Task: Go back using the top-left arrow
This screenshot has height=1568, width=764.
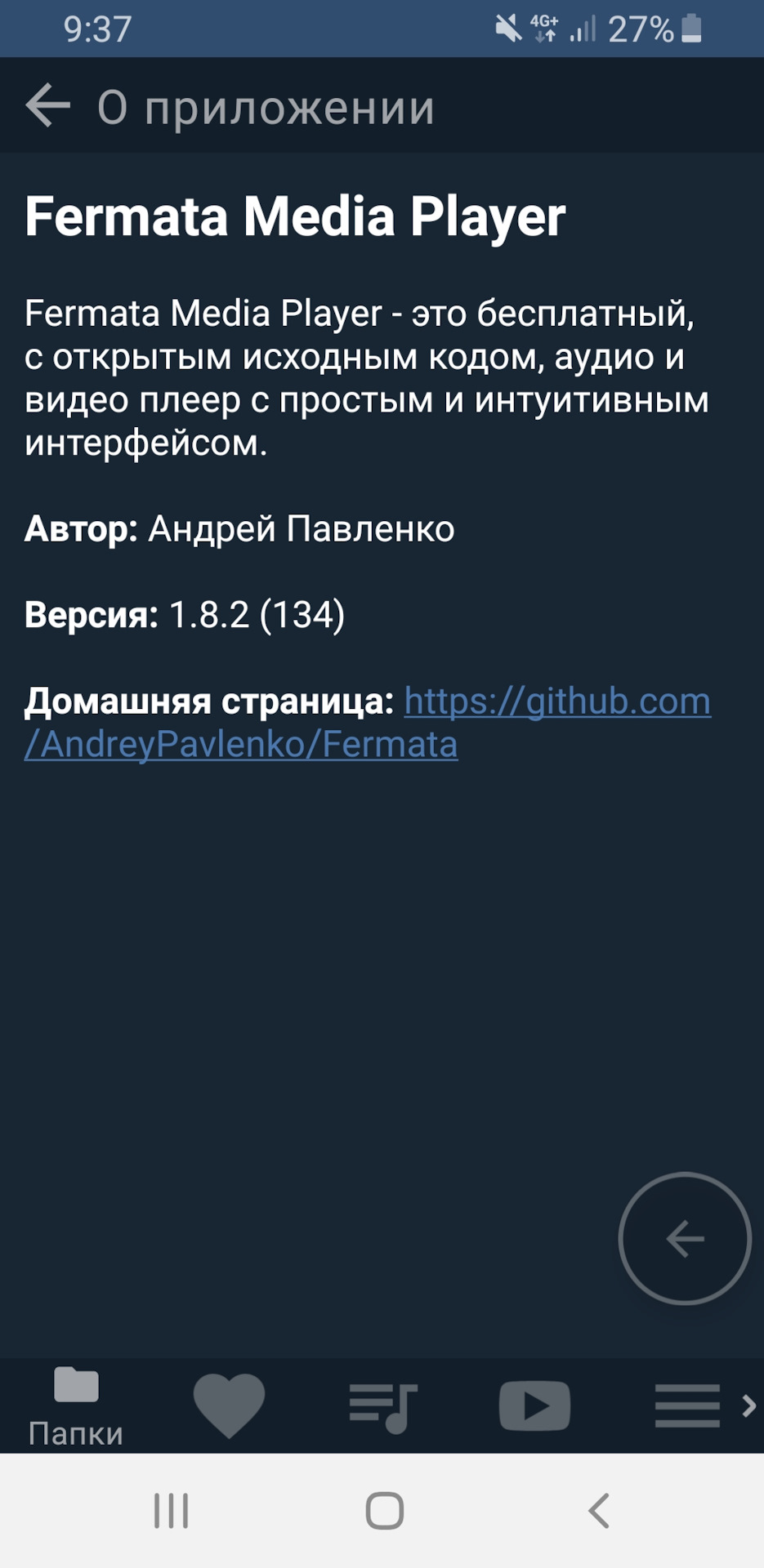Action: click(47, 106)
